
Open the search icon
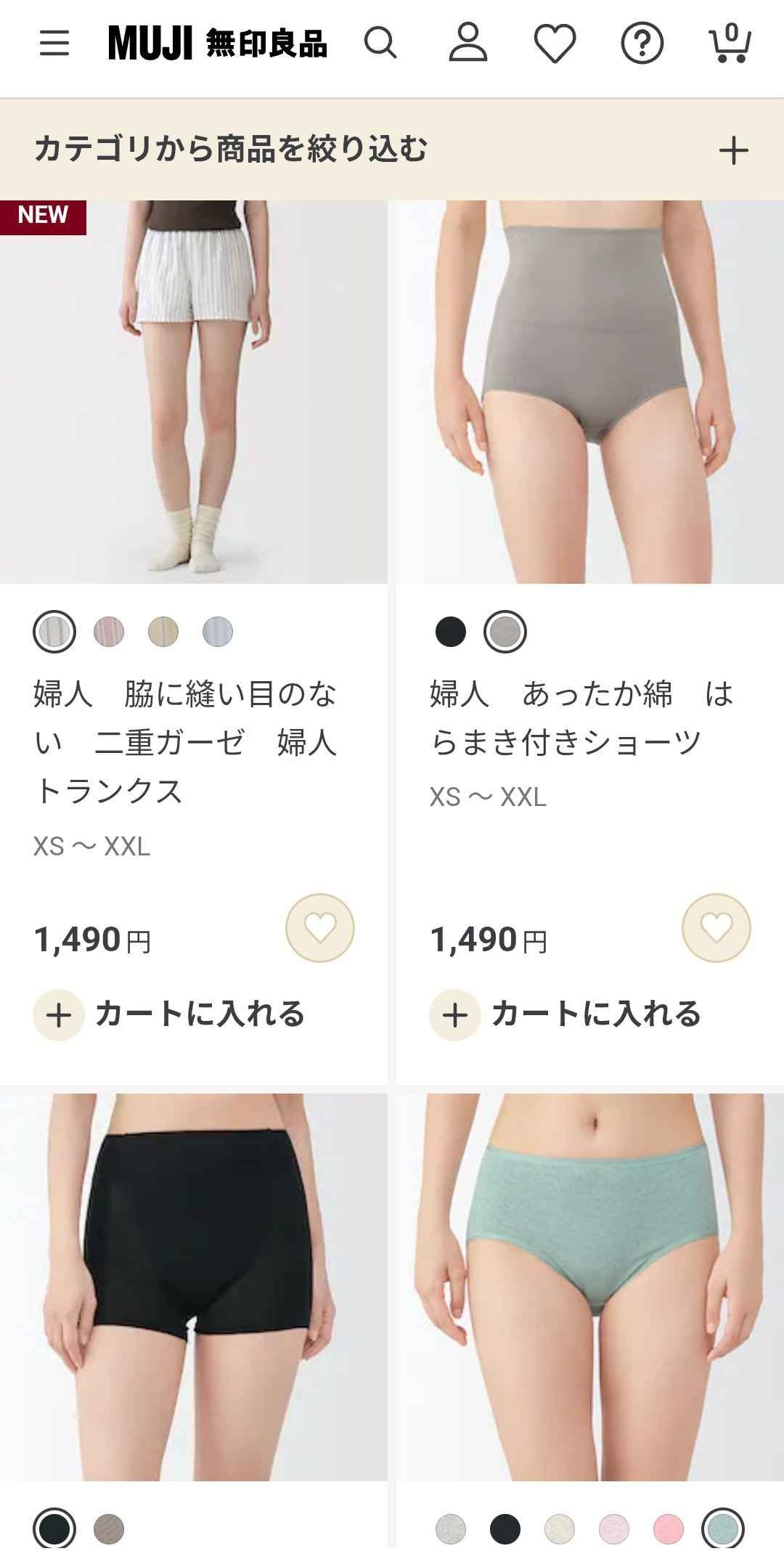click(380, 44)
